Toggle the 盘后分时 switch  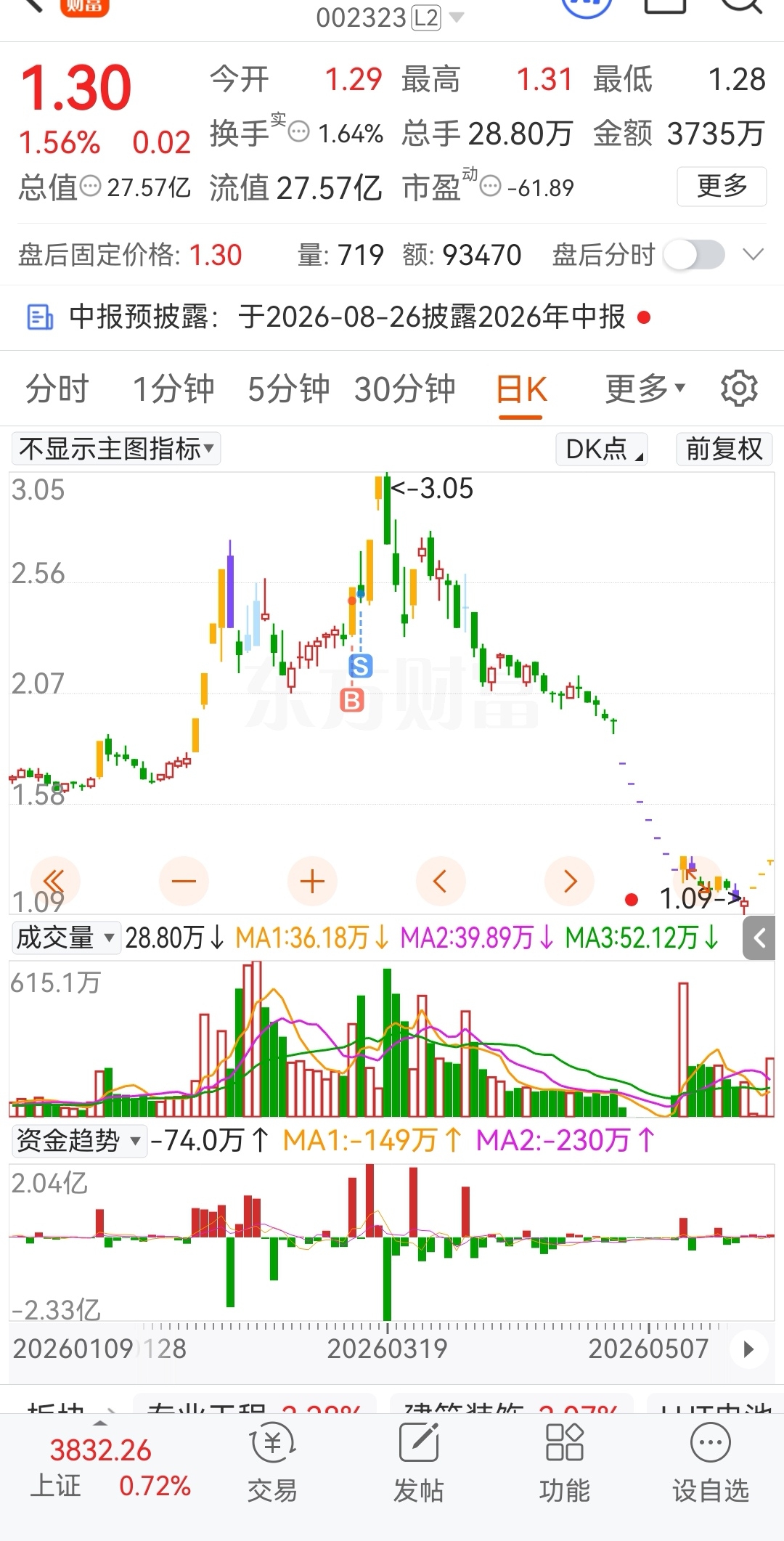coord(694,255)
